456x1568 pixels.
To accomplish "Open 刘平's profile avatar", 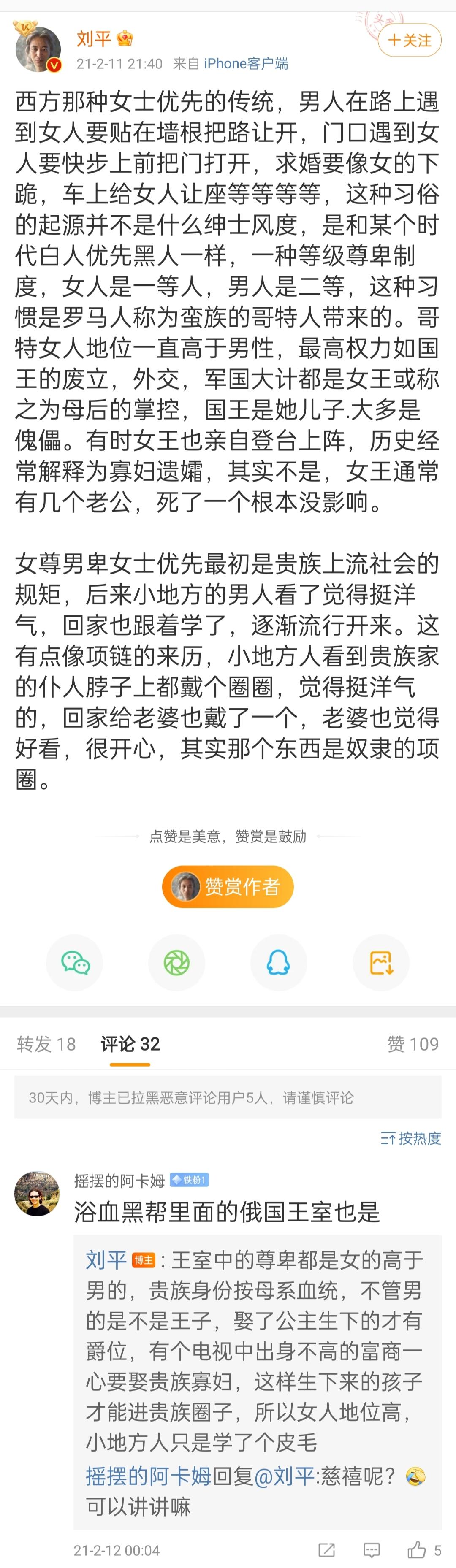I will (x=38, y=49).
